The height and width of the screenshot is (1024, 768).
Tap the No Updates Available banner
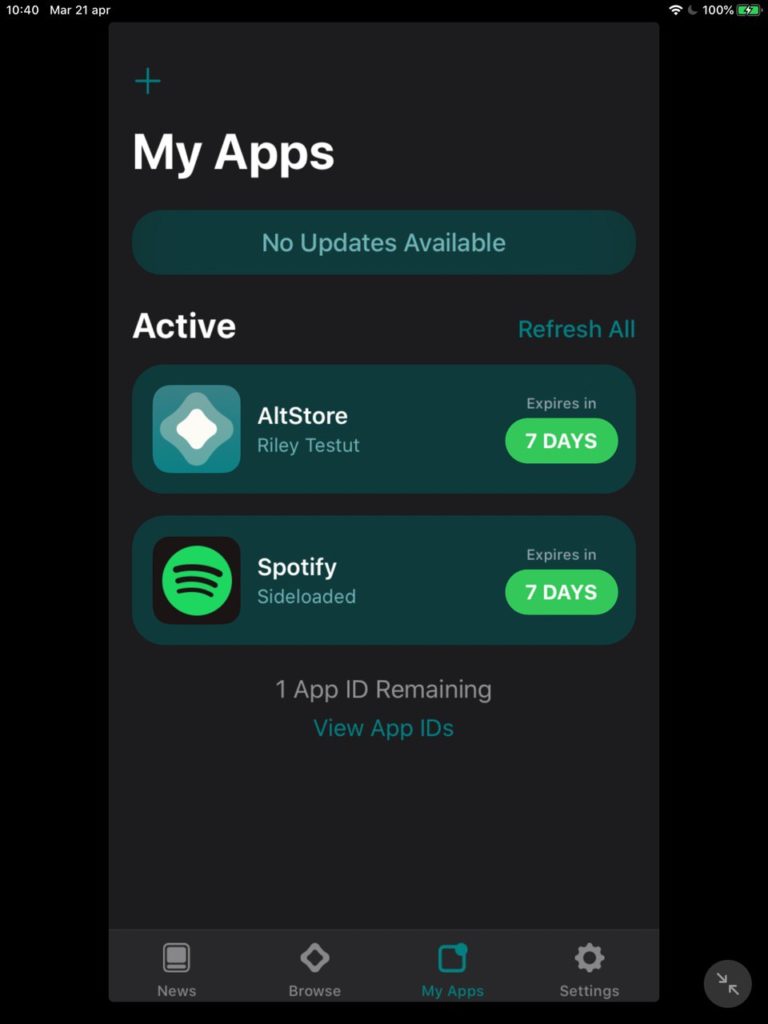384,243
